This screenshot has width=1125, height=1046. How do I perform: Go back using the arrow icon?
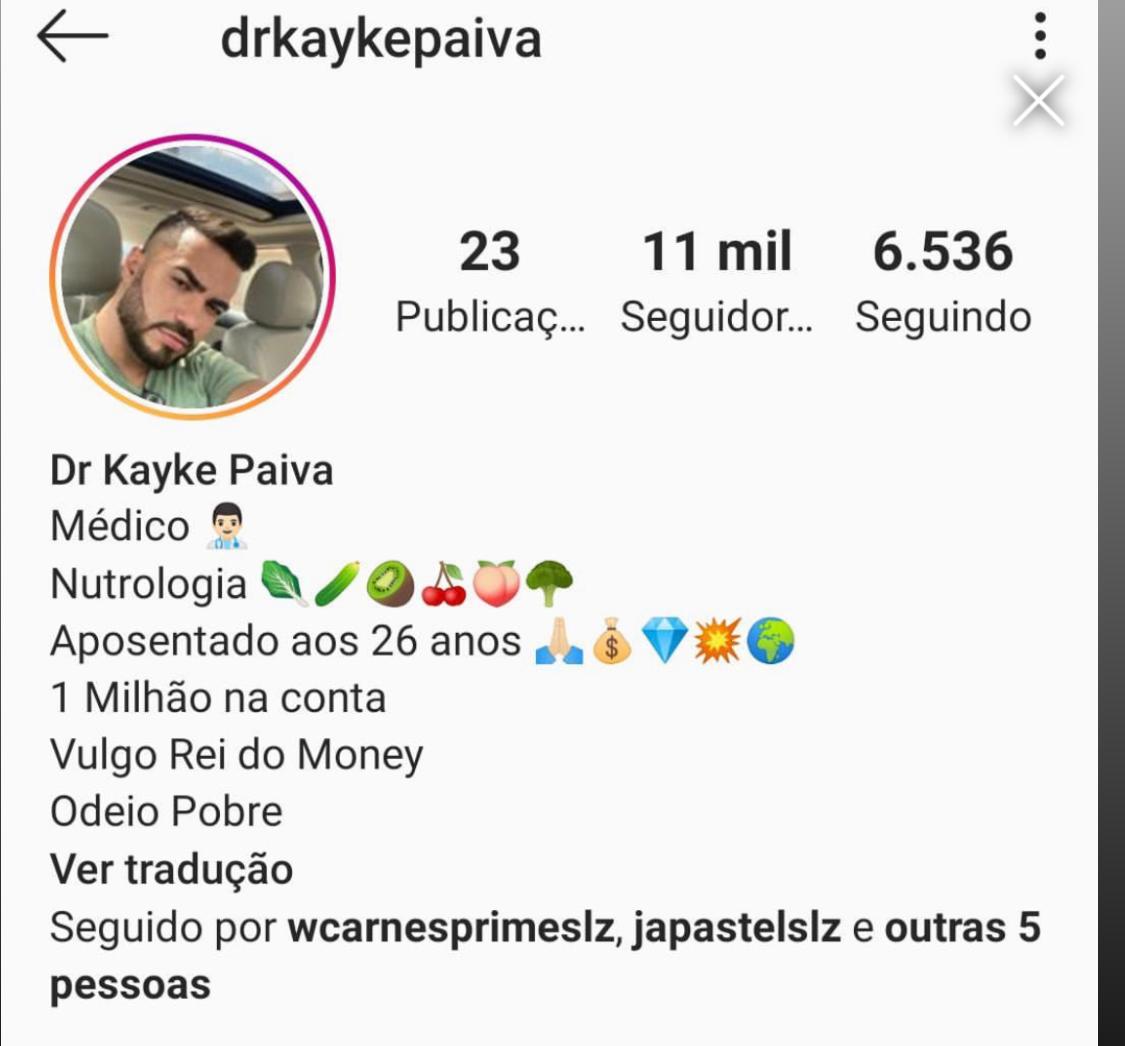tap(72, 37)
